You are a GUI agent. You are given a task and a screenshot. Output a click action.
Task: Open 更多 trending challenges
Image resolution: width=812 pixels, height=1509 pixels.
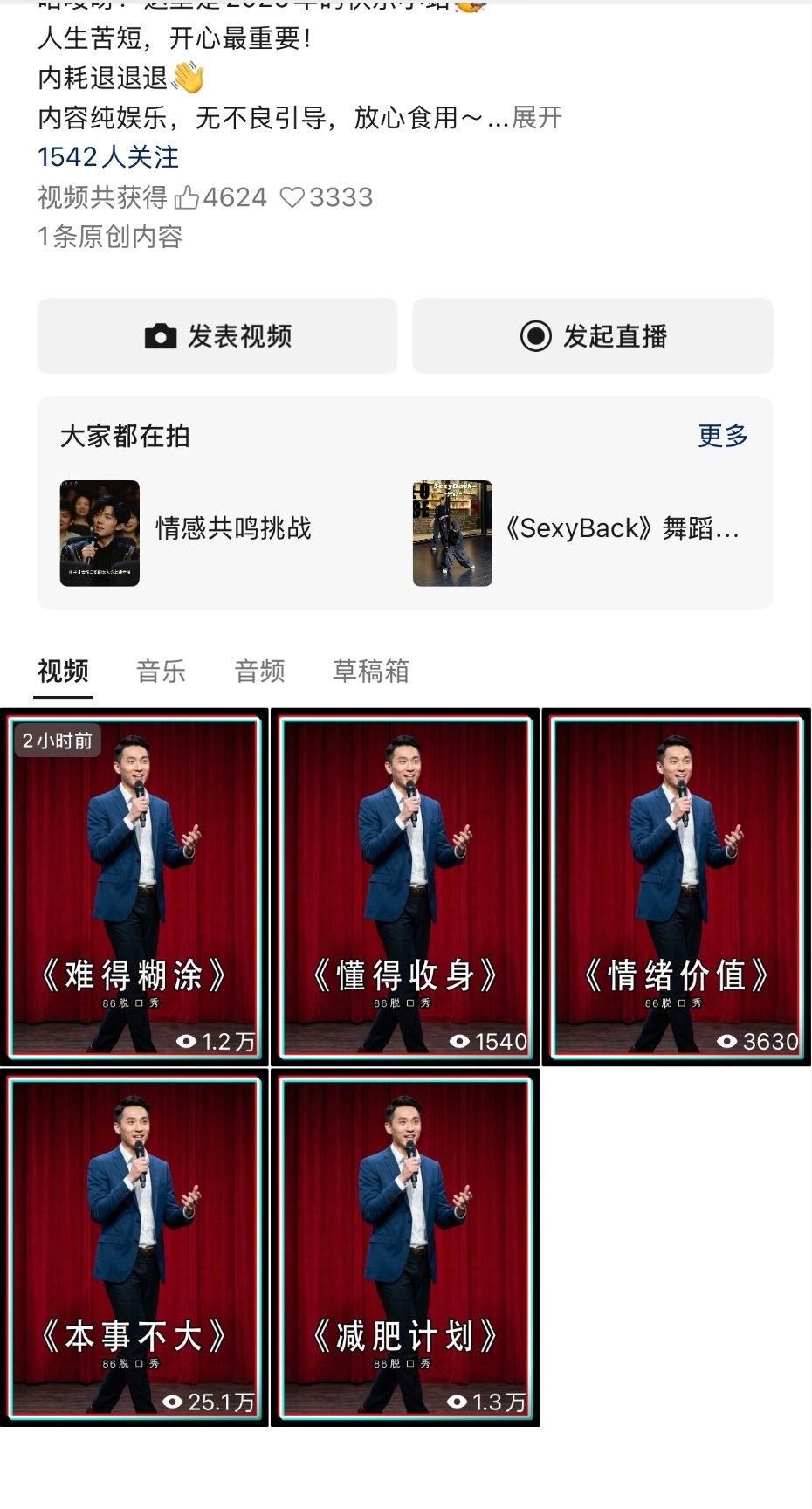click(723, 436)
